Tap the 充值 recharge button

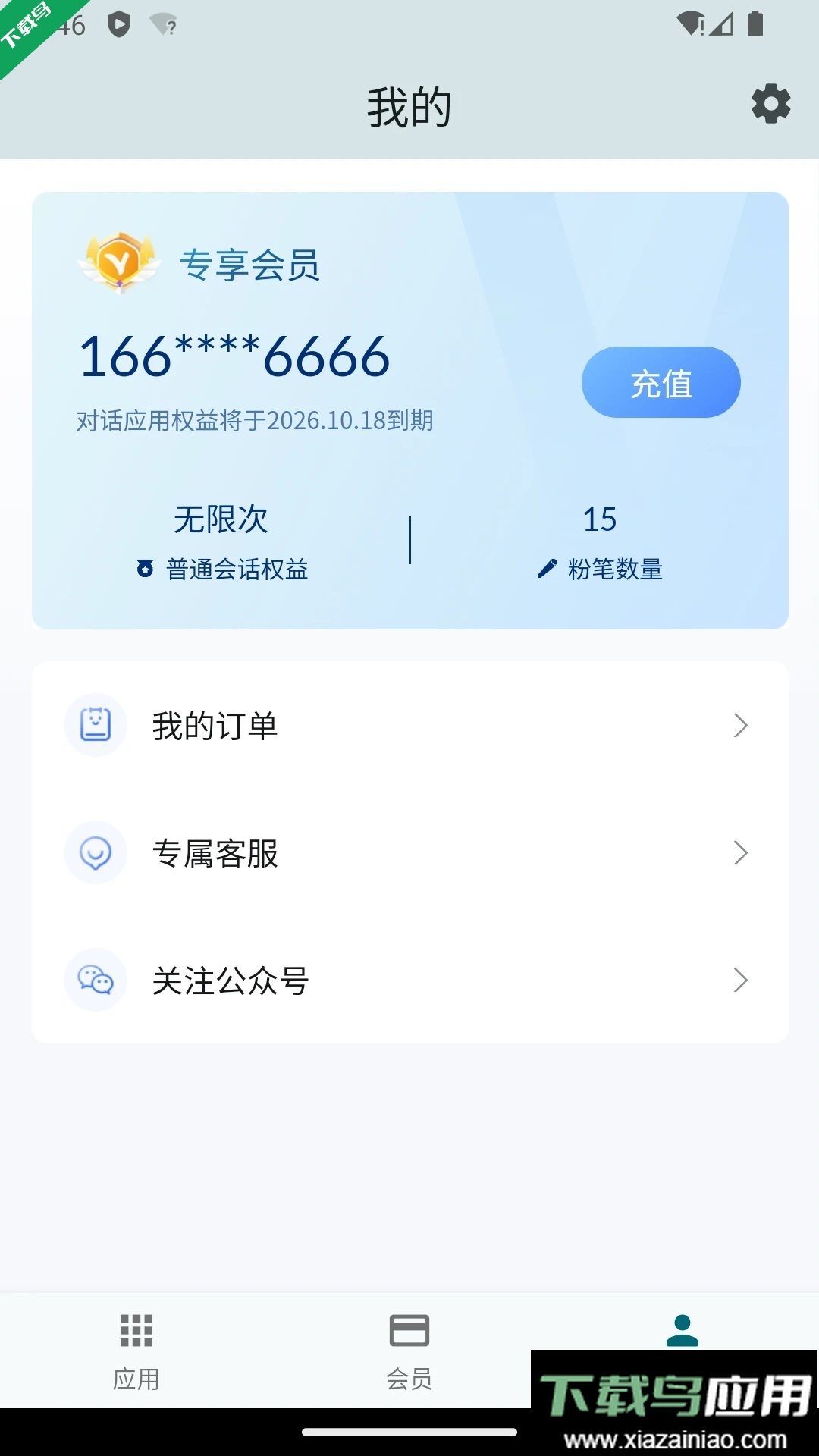point(661,382)
